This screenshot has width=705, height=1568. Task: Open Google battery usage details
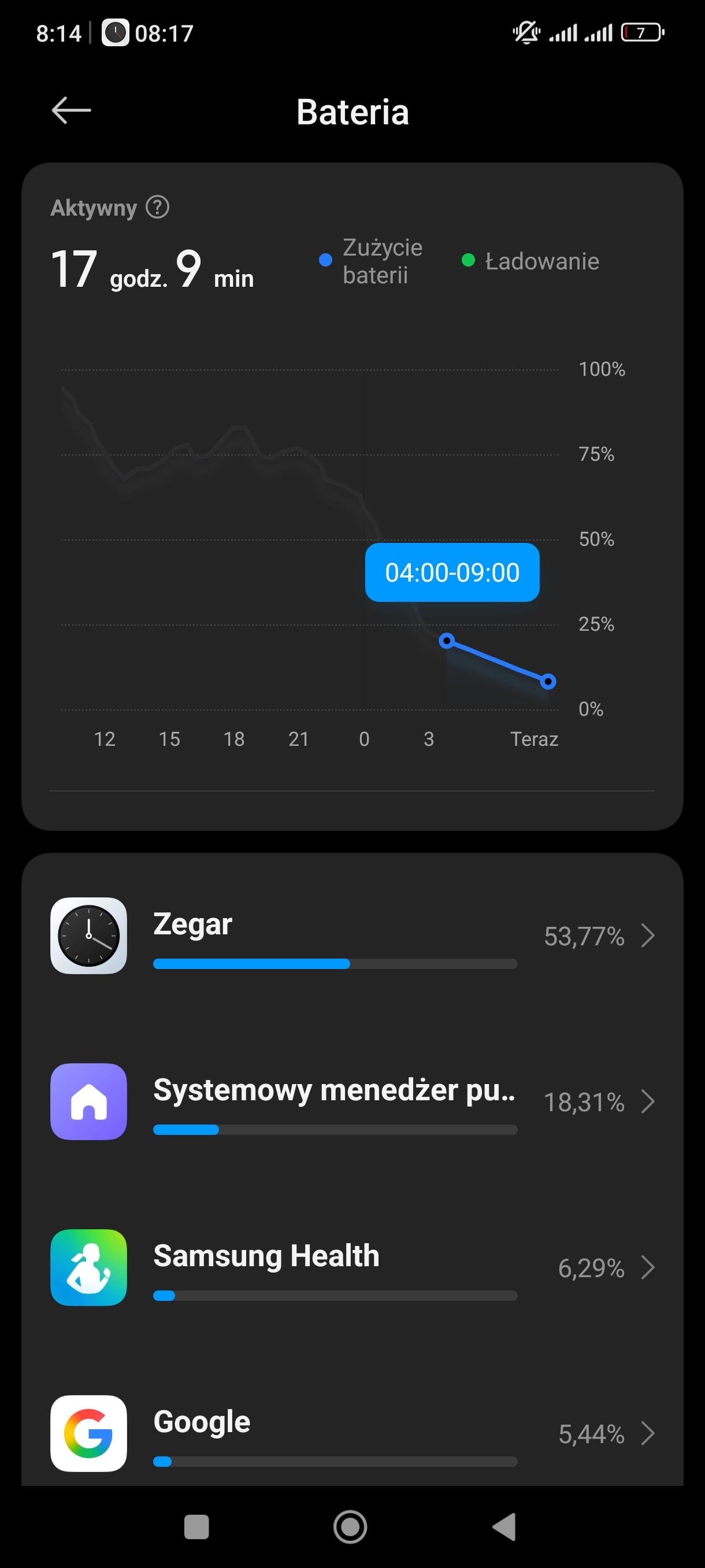(x=352, y=1433)
